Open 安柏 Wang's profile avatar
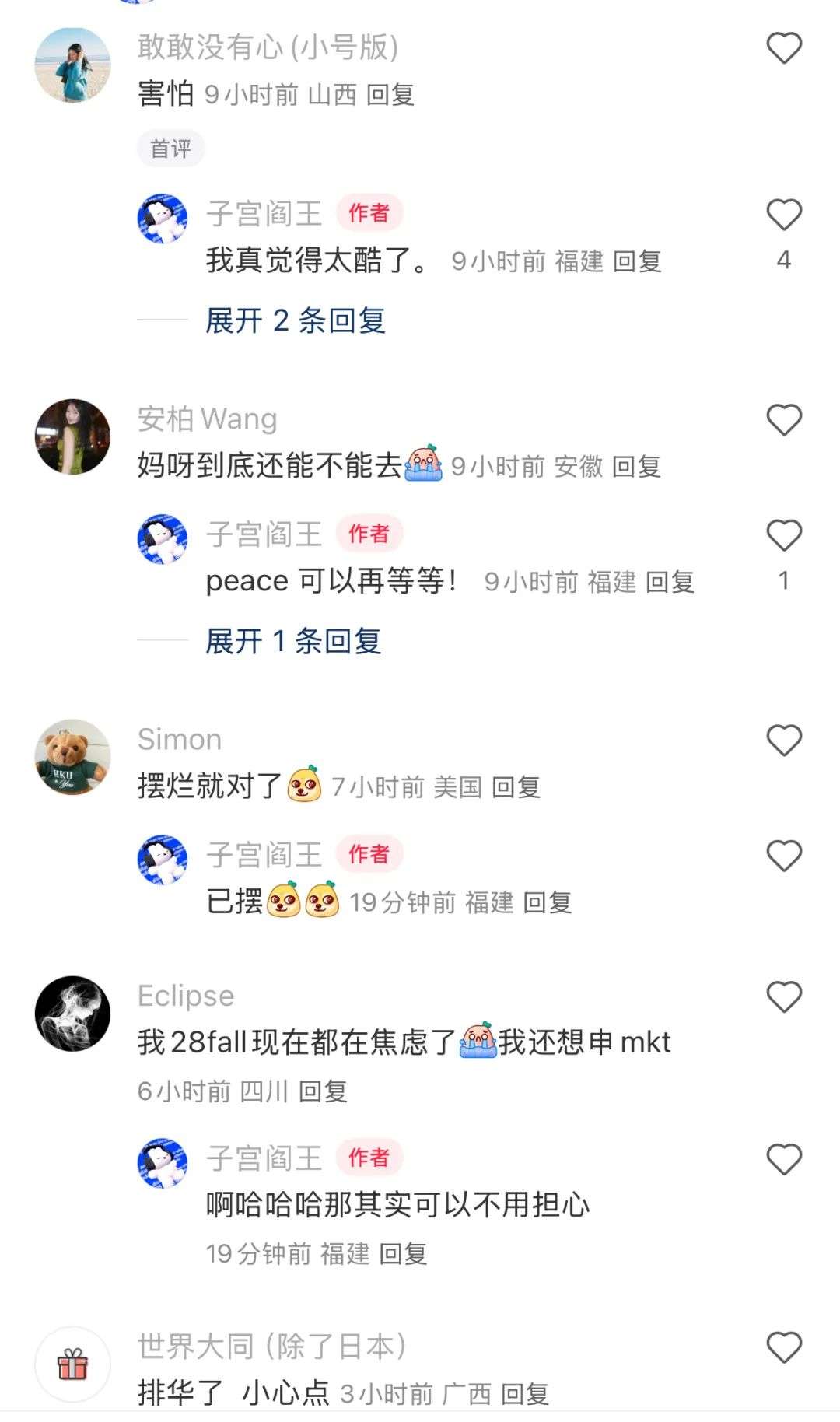 click(x=73, y=437)
